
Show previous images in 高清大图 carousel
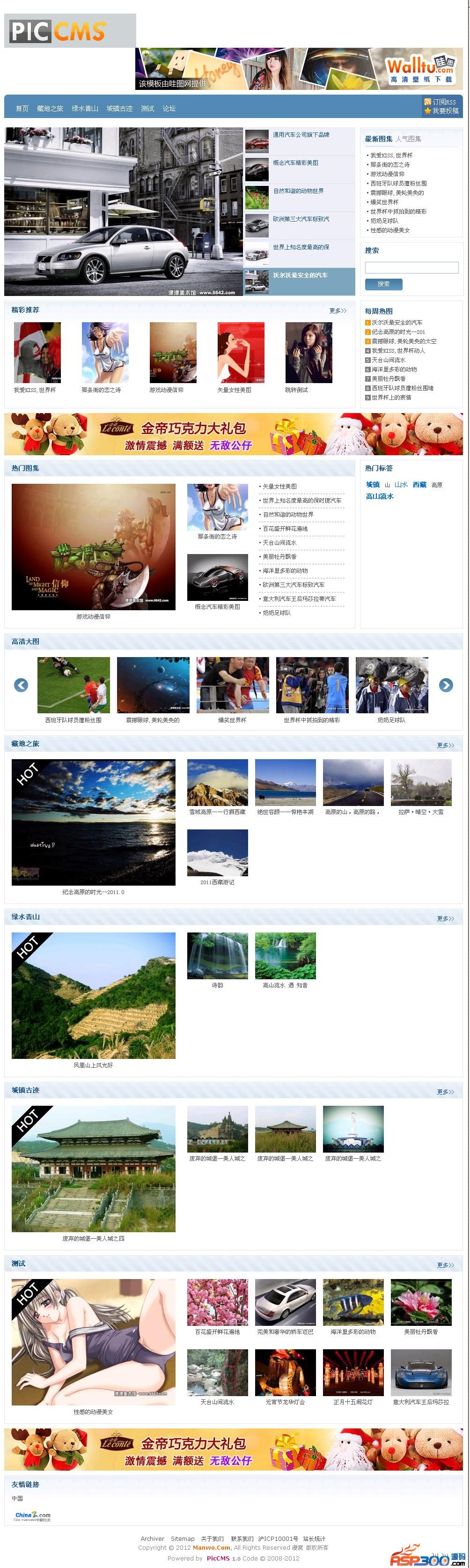click(22, 685)
